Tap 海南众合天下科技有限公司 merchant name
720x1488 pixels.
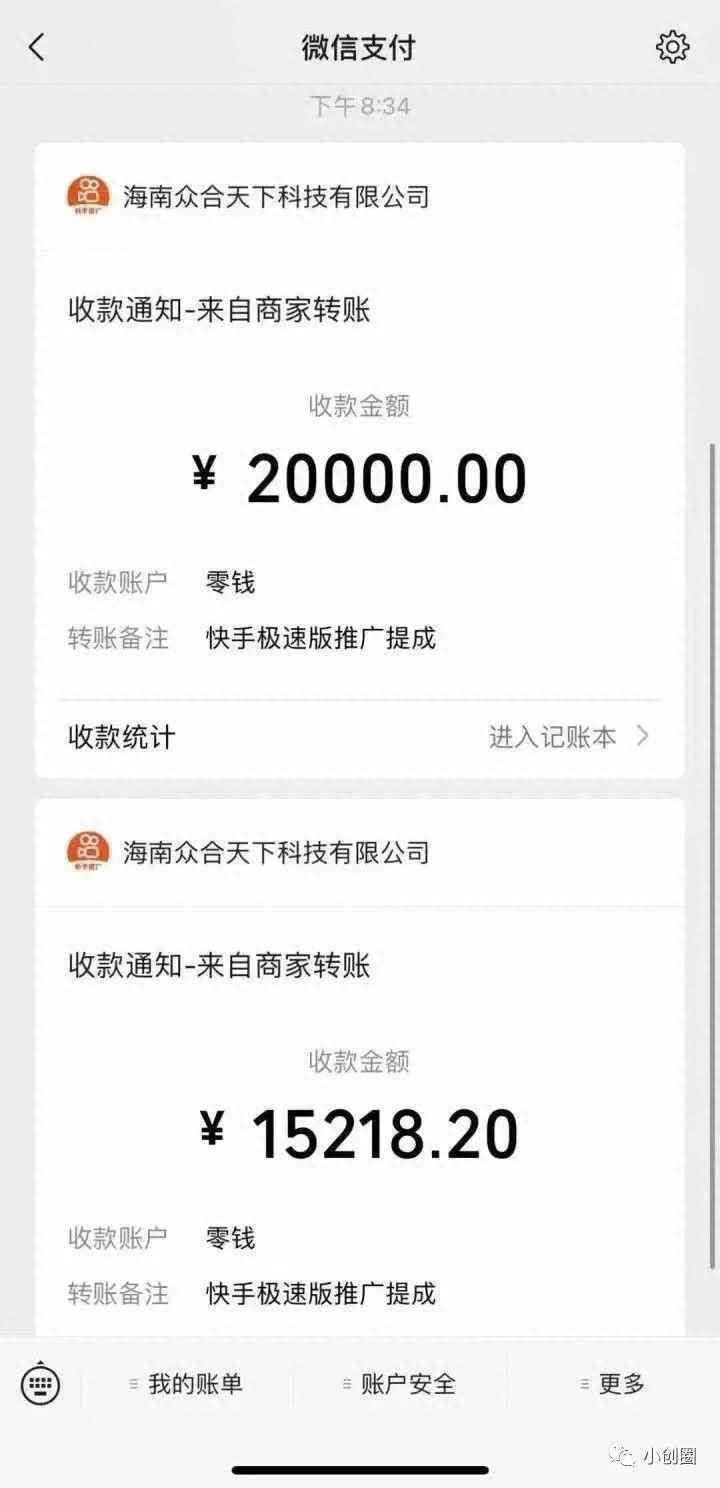(x=275, y=195)
